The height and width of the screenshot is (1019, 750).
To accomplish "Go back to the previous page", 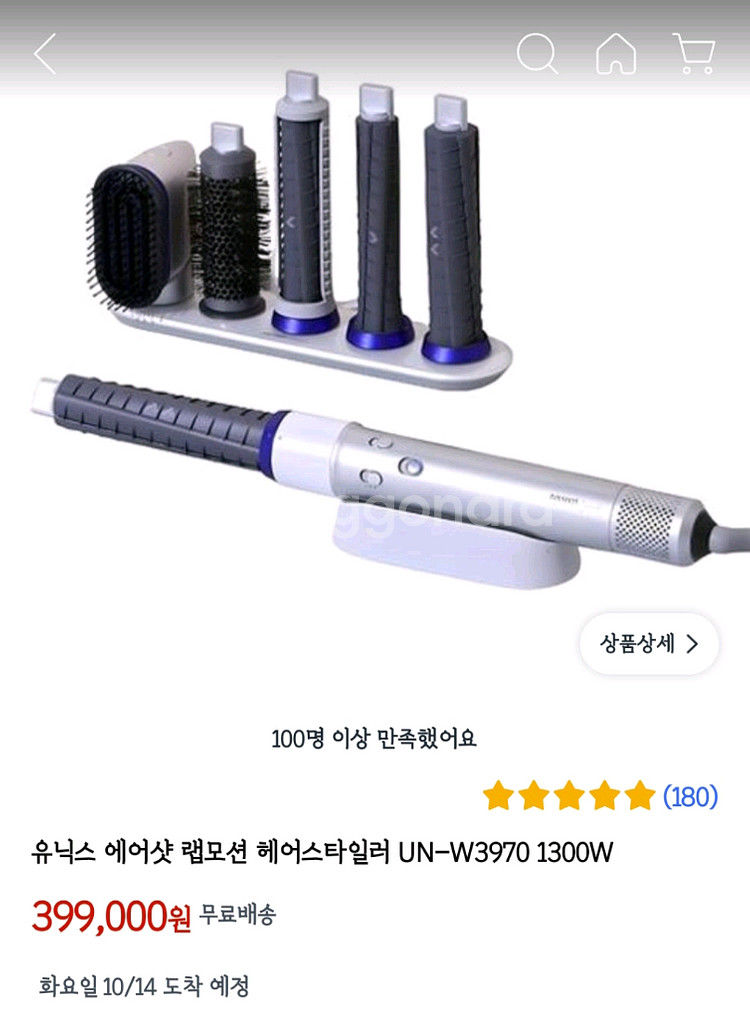I will (46, 54).
